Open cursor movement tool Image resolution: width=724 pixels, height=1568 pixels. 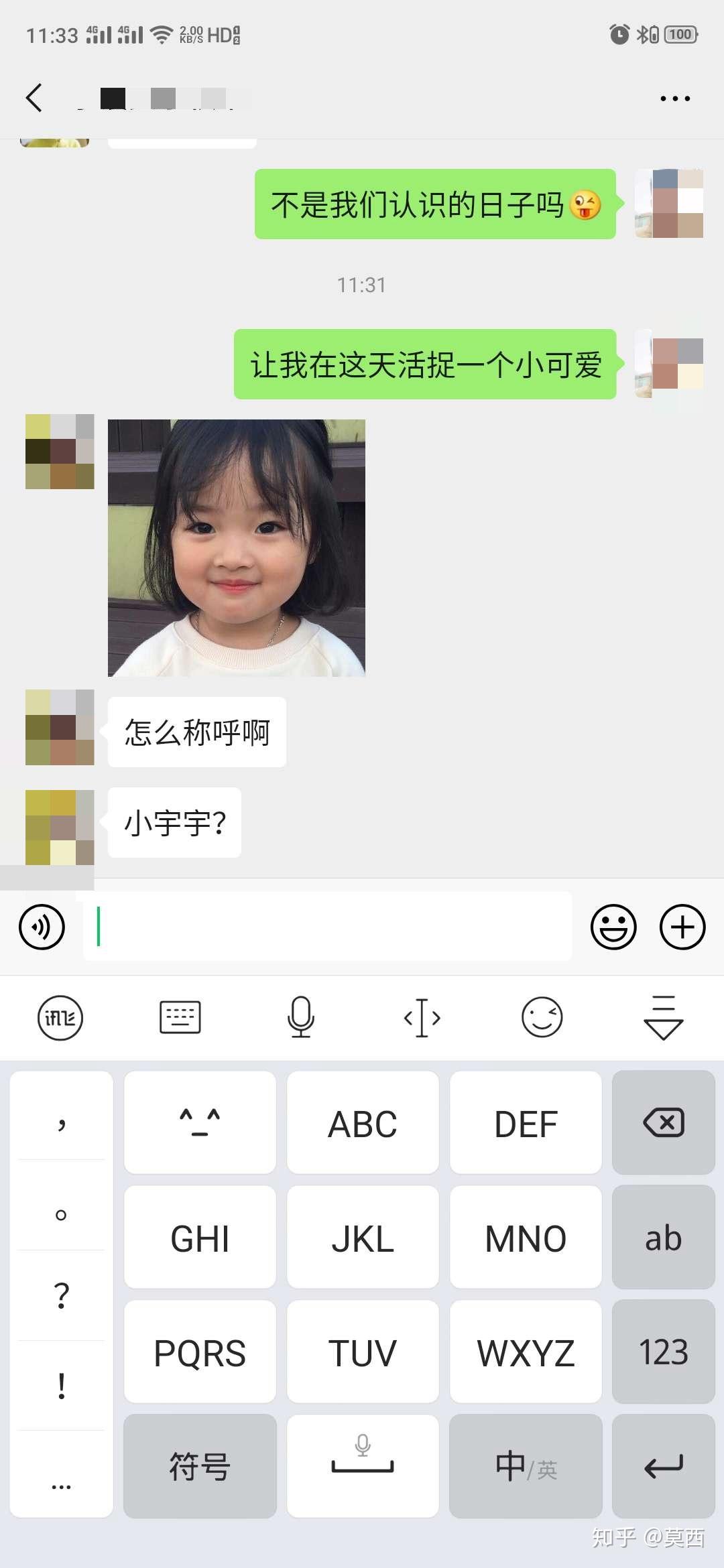click(422, 1018)
